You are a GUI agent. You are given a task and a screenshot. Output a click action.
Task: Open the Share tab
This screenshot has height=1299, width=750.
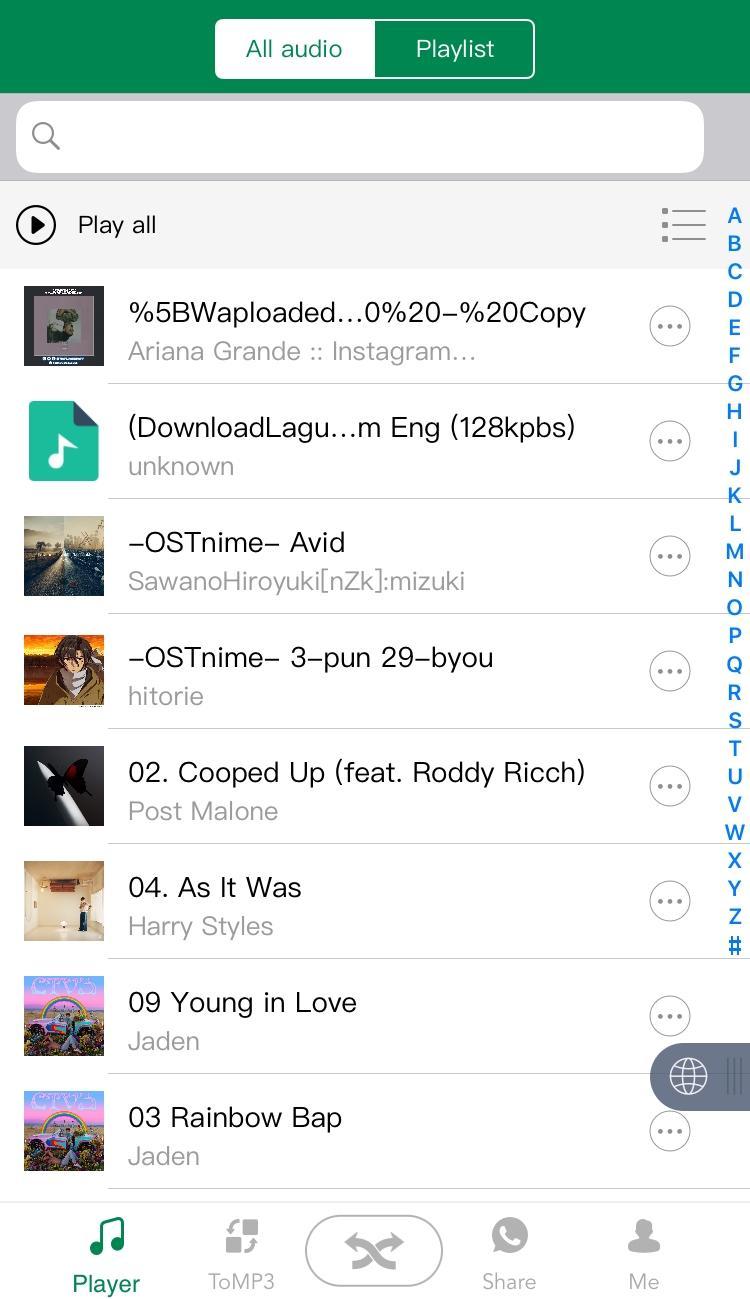click(509, 1253)
